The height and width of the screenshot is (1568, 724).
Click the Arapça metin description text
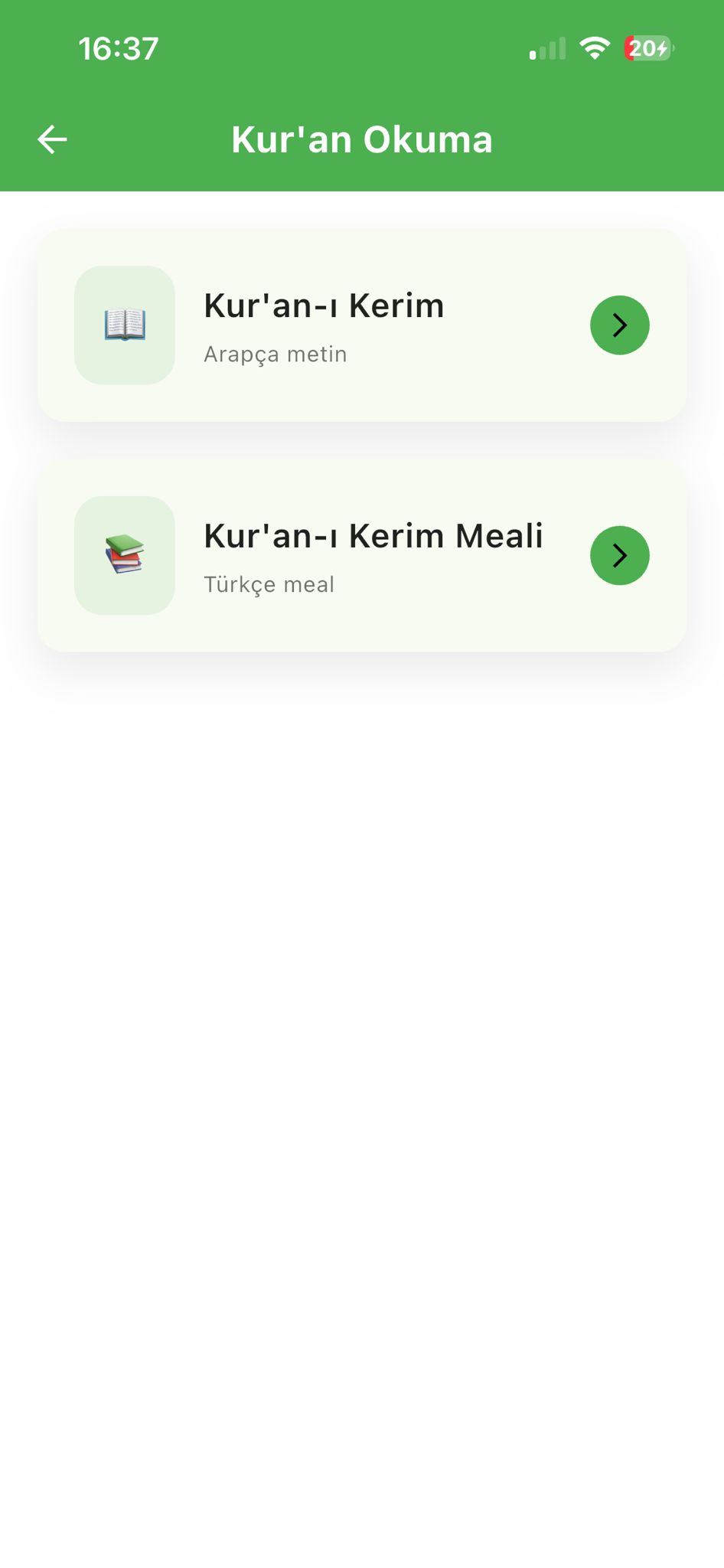[x=276, y=354]
